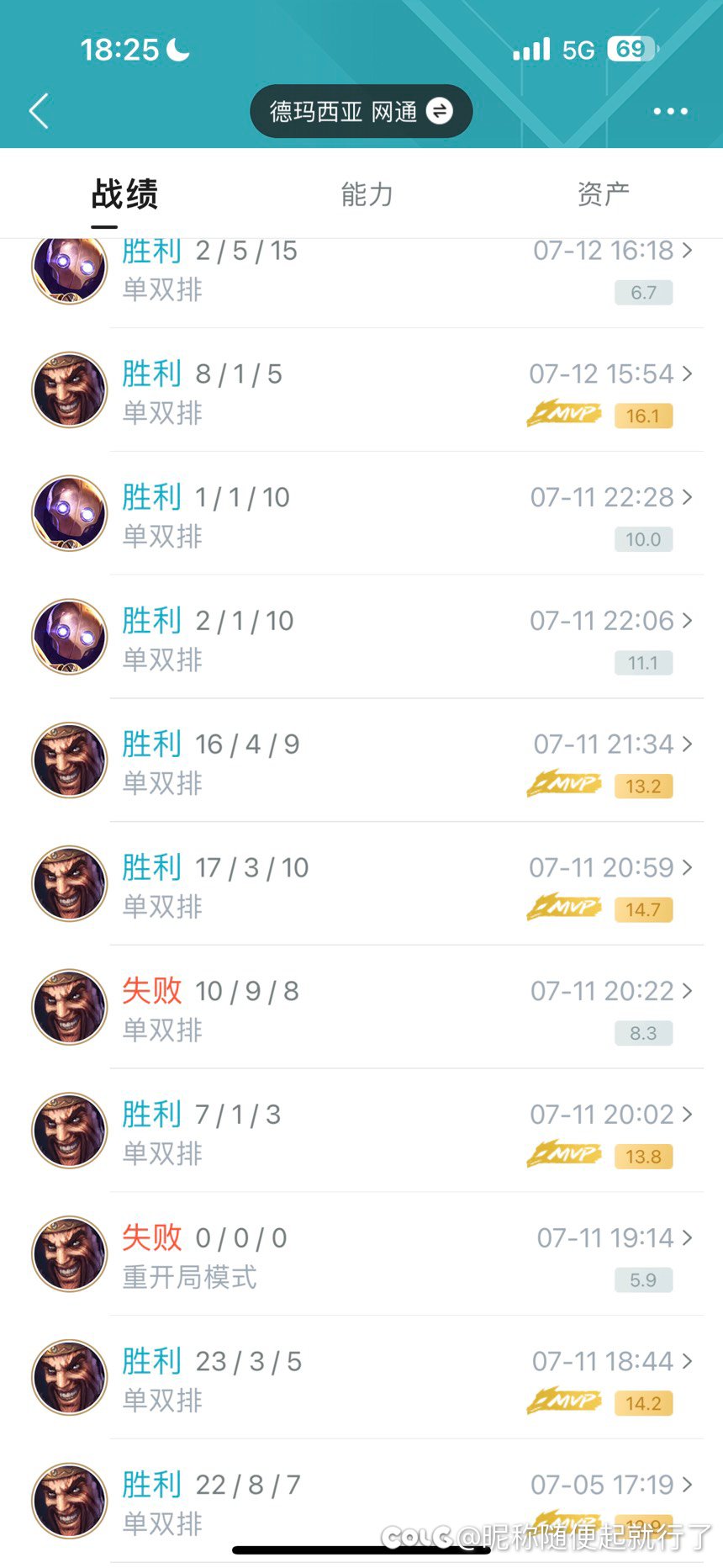The width and height of the screenshot is (723, 1568).
Task: View the 22/8/7 match from 07-05 17:19
Action: 361,1502
